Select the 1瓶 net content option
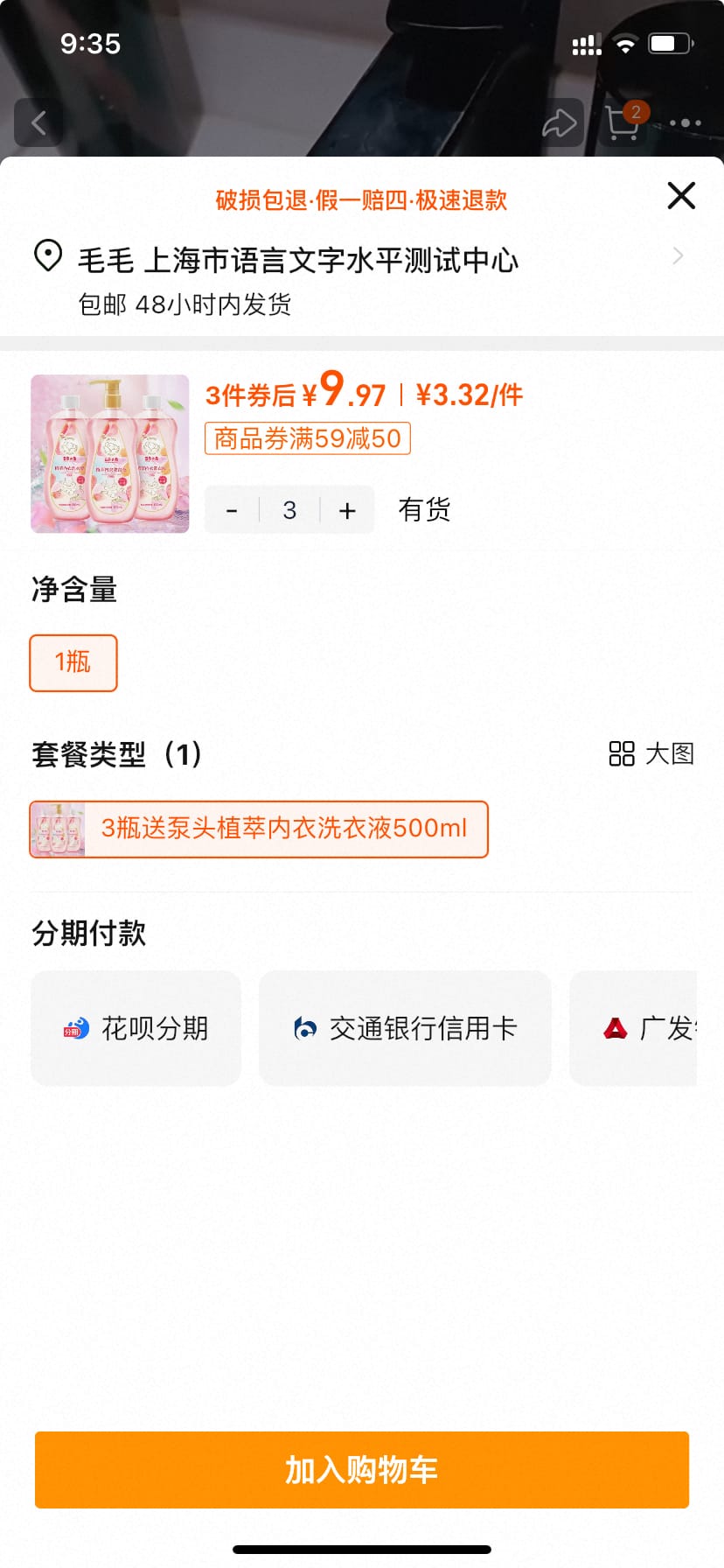The width and height of the screenshot is (724, 1568). click(73, 662)
